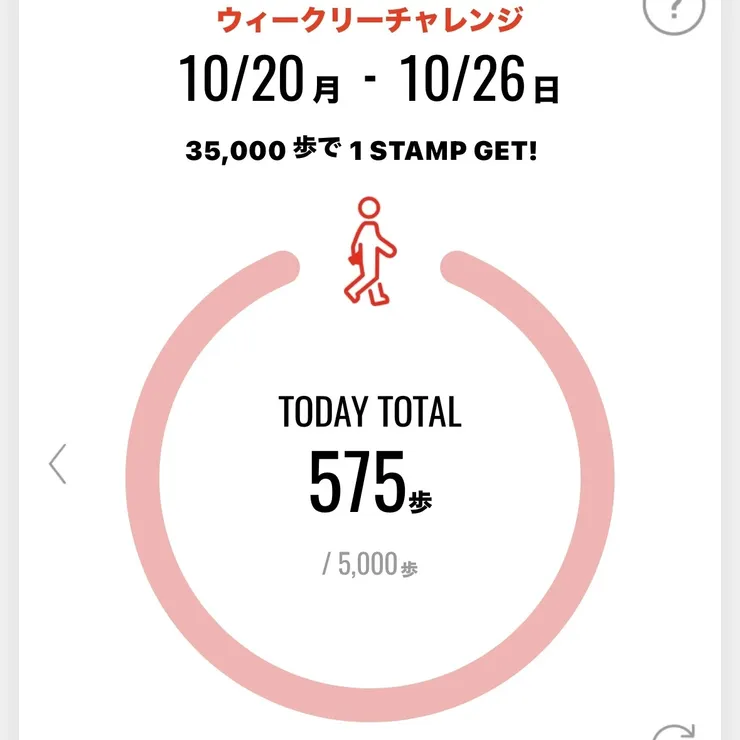Image resolution: width=740 pixels, height=740 pixels.
Task: Go to the previous day with left chevron
Action: point(58,464)
